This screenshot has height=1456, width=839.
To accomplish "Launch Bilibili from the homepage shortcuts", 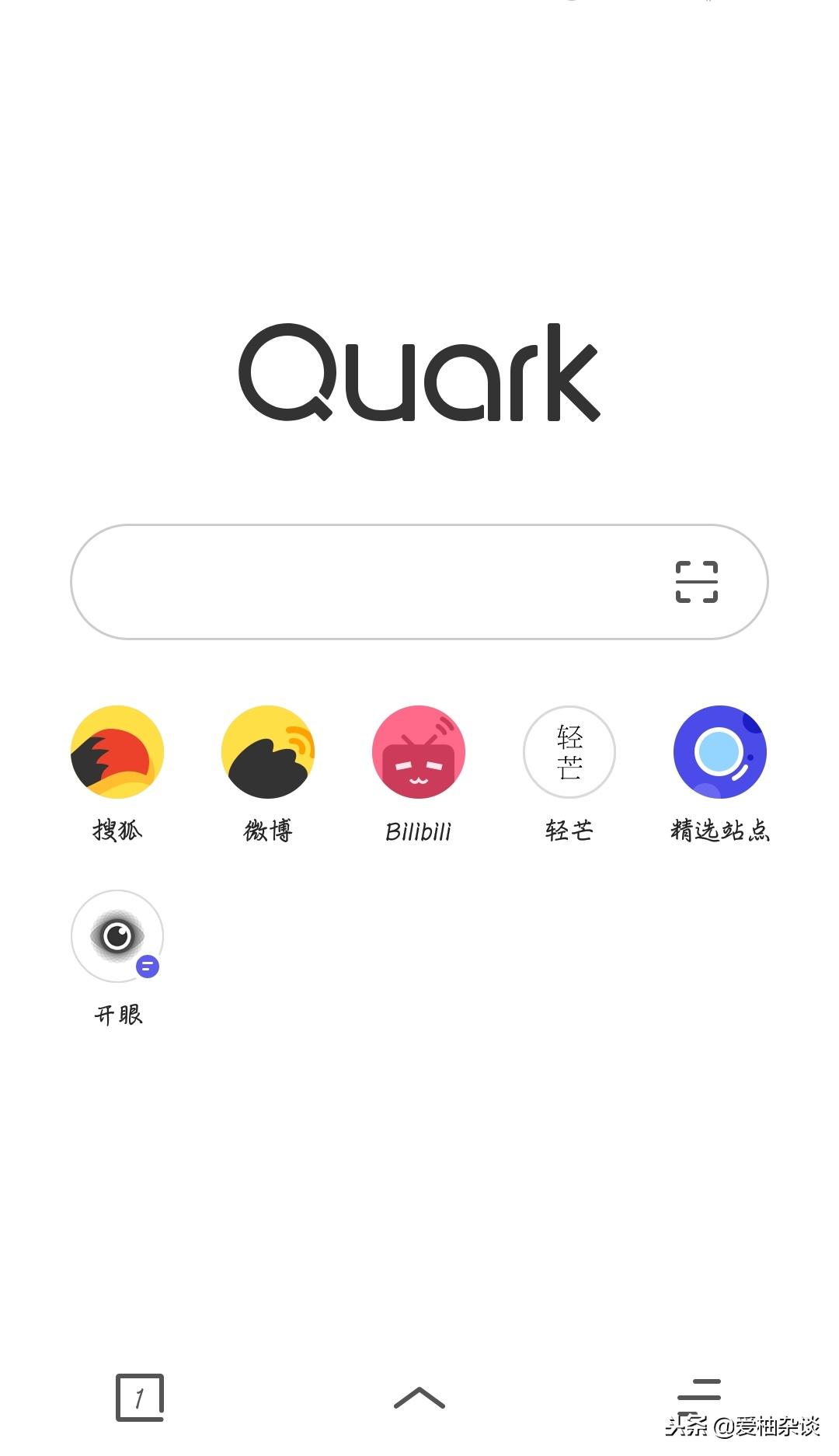I will click(x=419, y=752).
